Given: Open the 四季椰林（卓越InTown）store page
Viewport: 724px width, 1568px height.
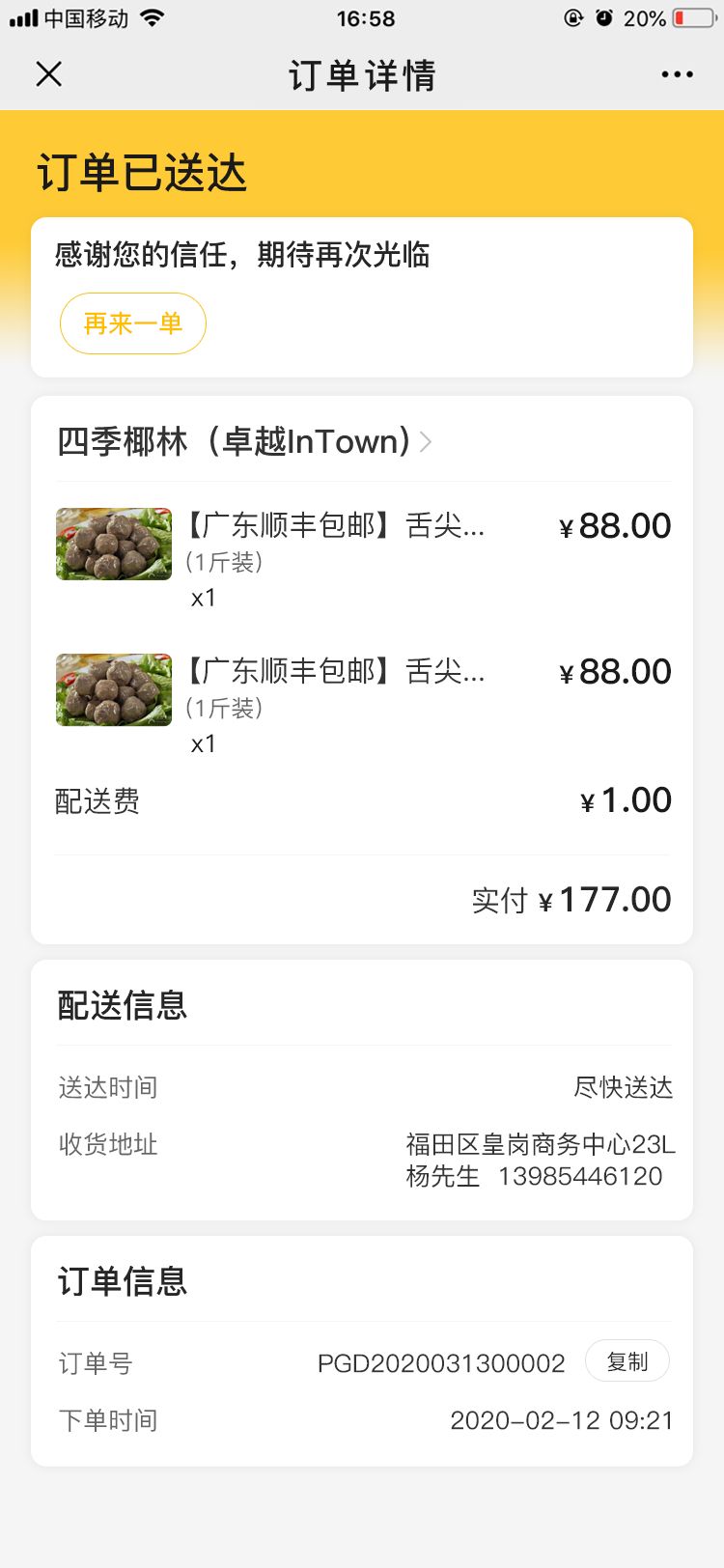Looking at the screenshot, I should click(x=244, y=442).
